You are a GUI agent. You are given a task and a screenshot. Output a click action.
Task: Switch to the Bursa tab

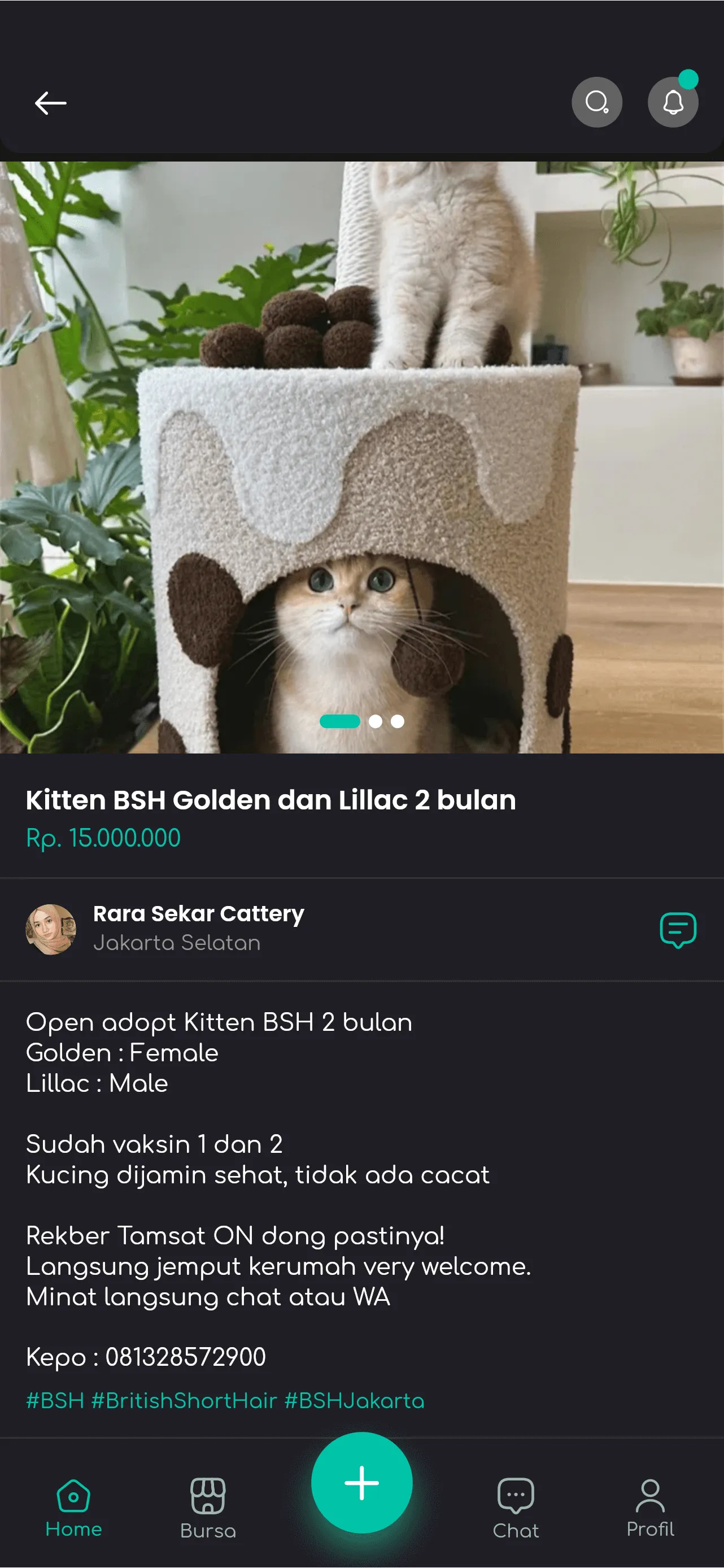[208, 1508]
